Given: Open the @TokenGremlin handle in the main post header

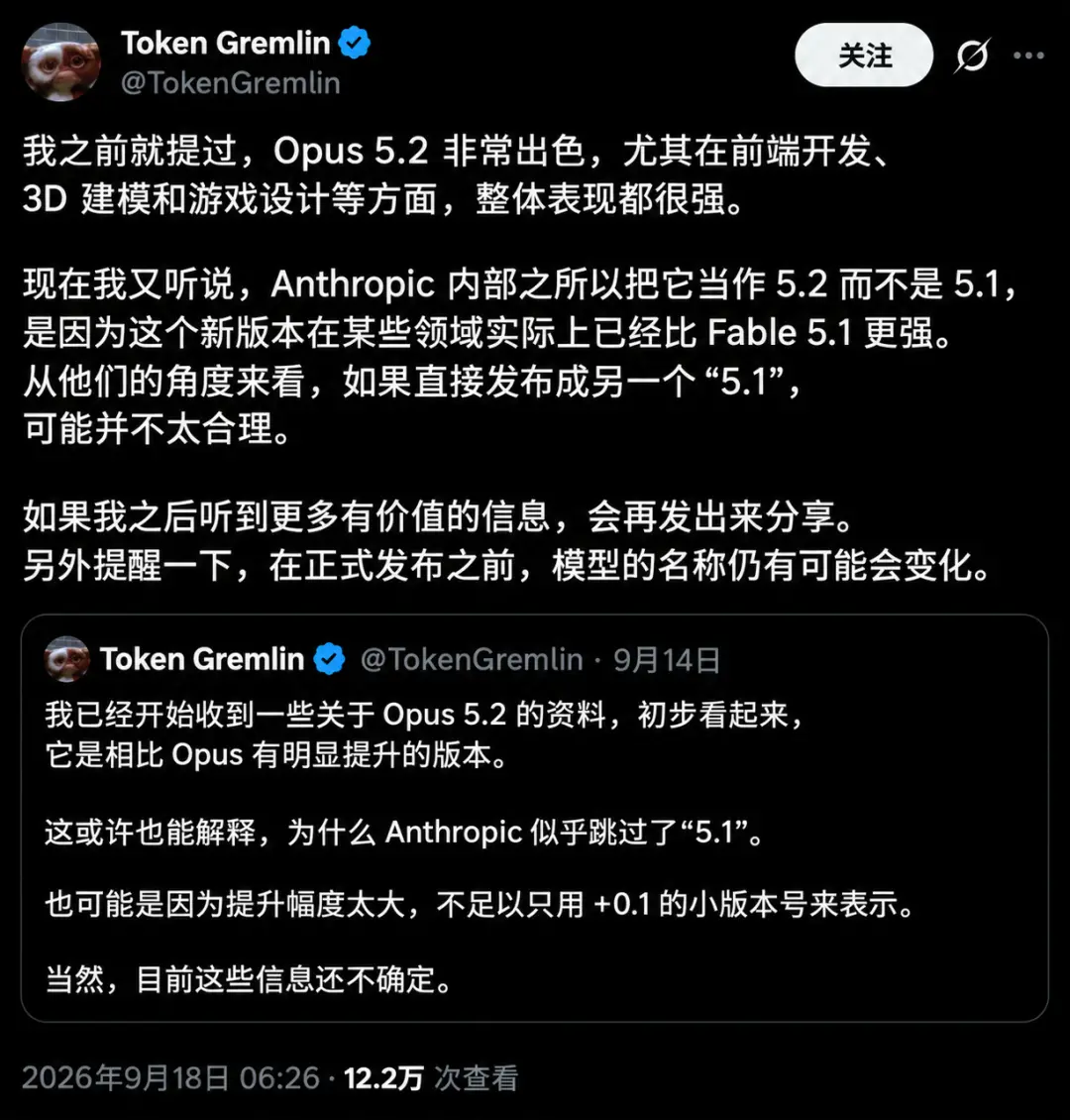Looking at the screenshot, I should [x=231, y=83].
